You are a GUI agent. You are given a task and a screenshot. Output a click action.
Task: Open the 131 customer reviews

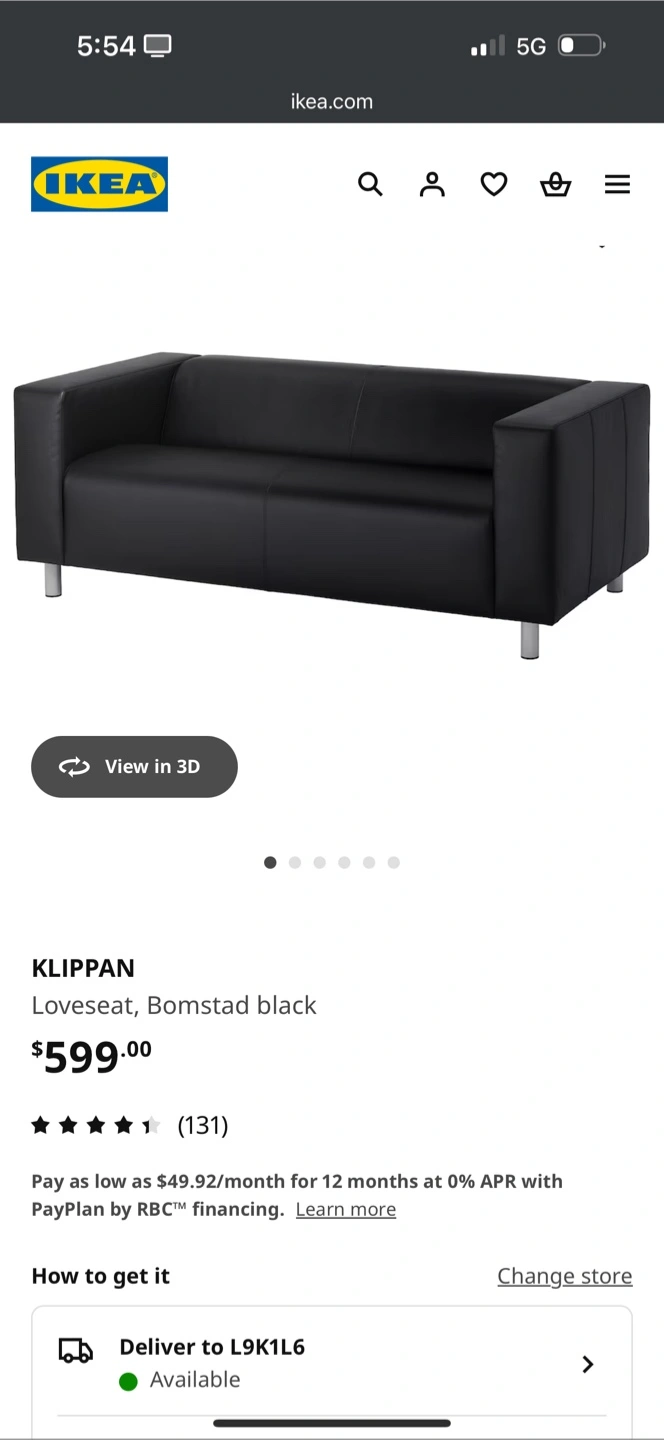coord(203,1126)
